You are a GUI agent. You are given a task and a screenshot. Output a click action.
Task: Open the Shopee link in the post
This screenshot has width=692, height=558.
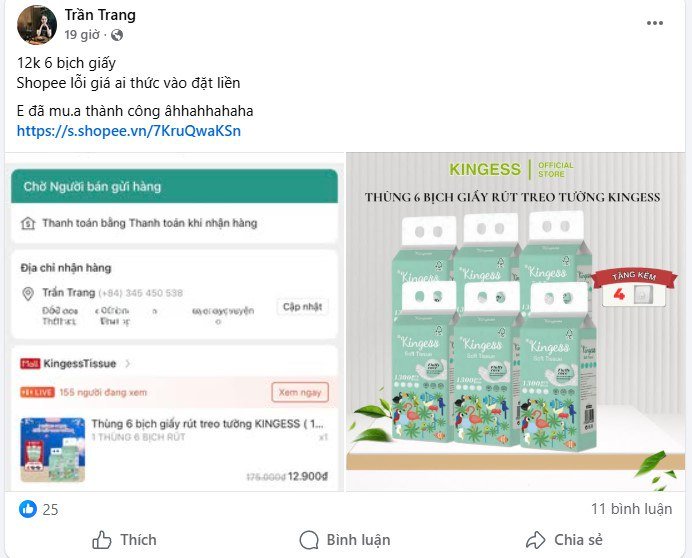point(129,131)
